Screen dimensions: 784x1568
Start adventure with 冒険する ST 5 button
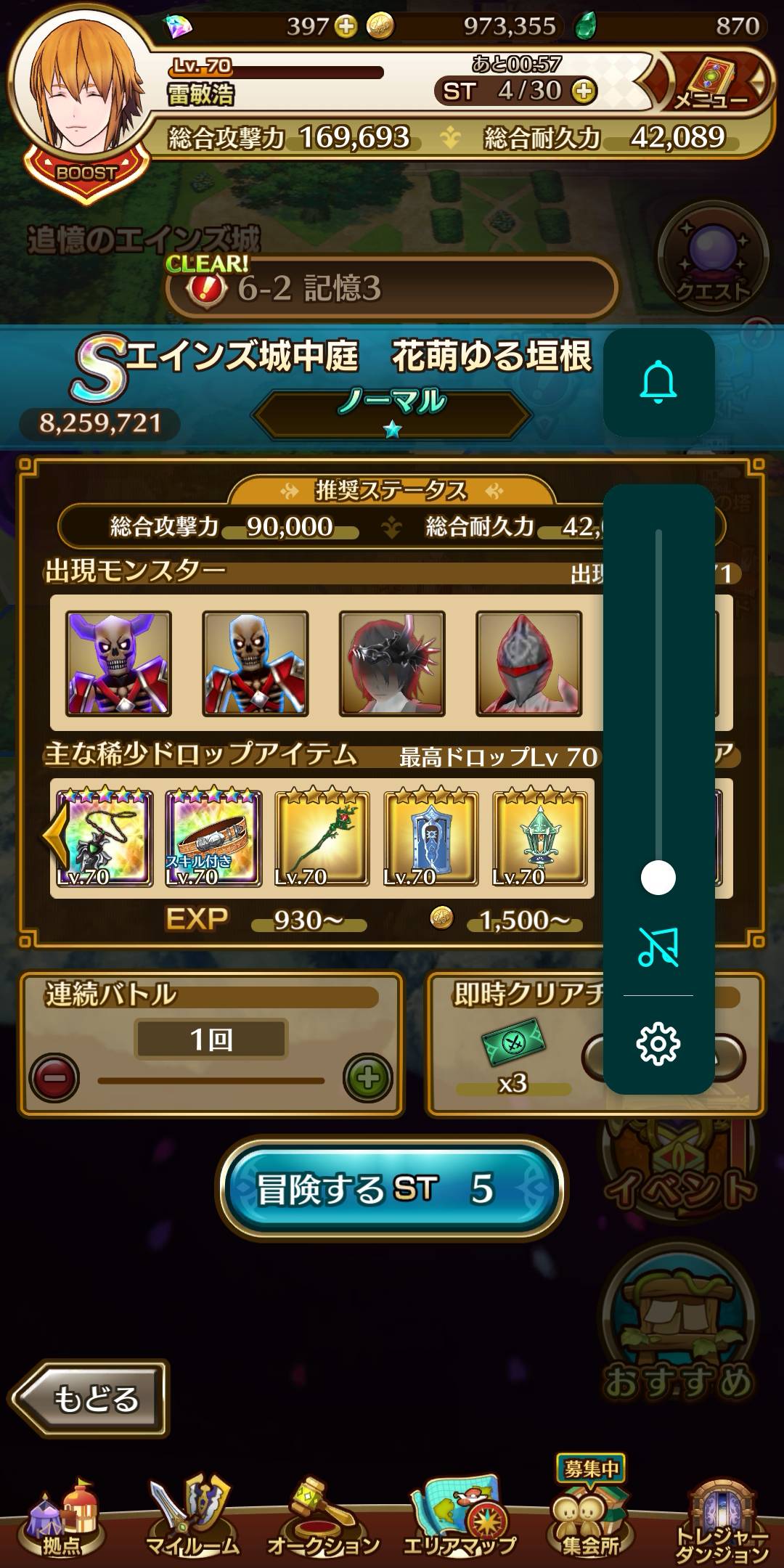392,1188
